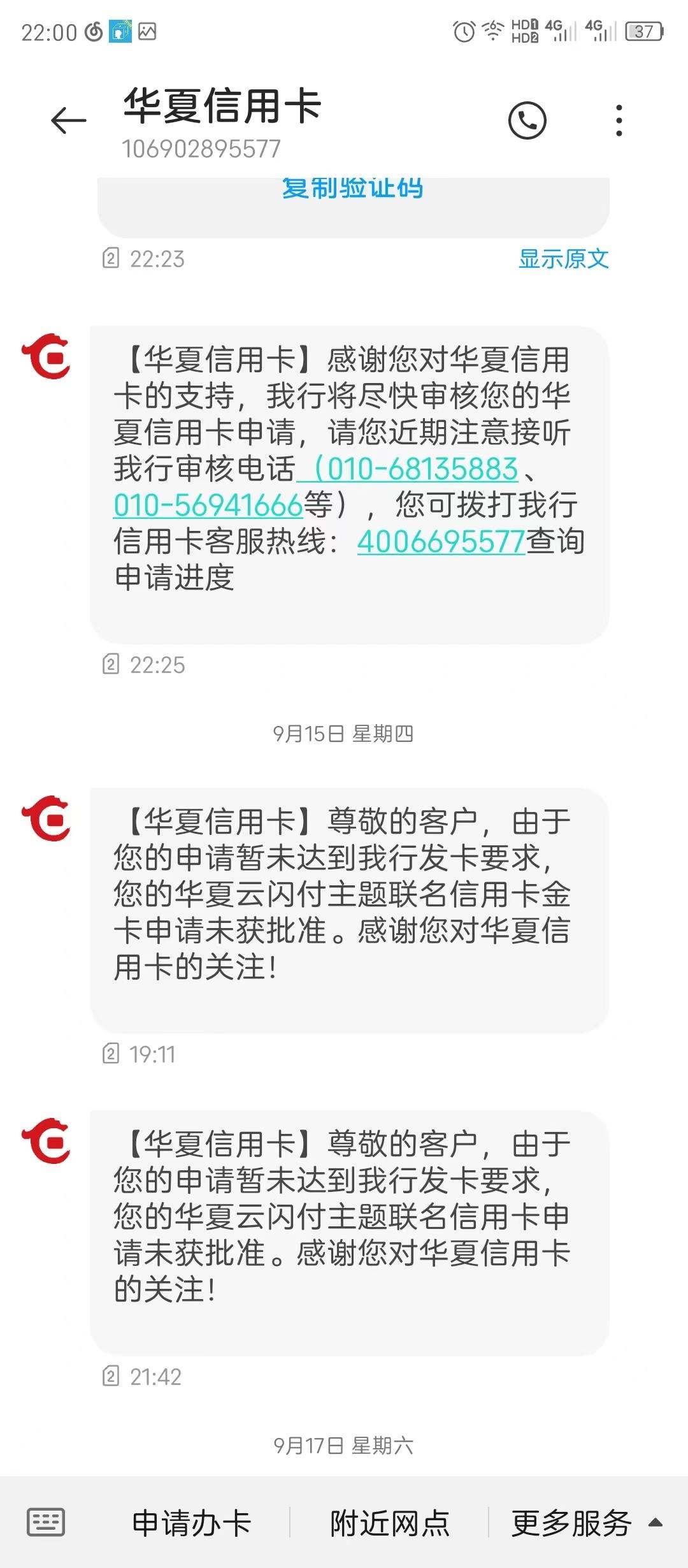688x1568 pixels.
Task: Tap 复制验证码 to copy the code
Action: click(x=352, y=189)
